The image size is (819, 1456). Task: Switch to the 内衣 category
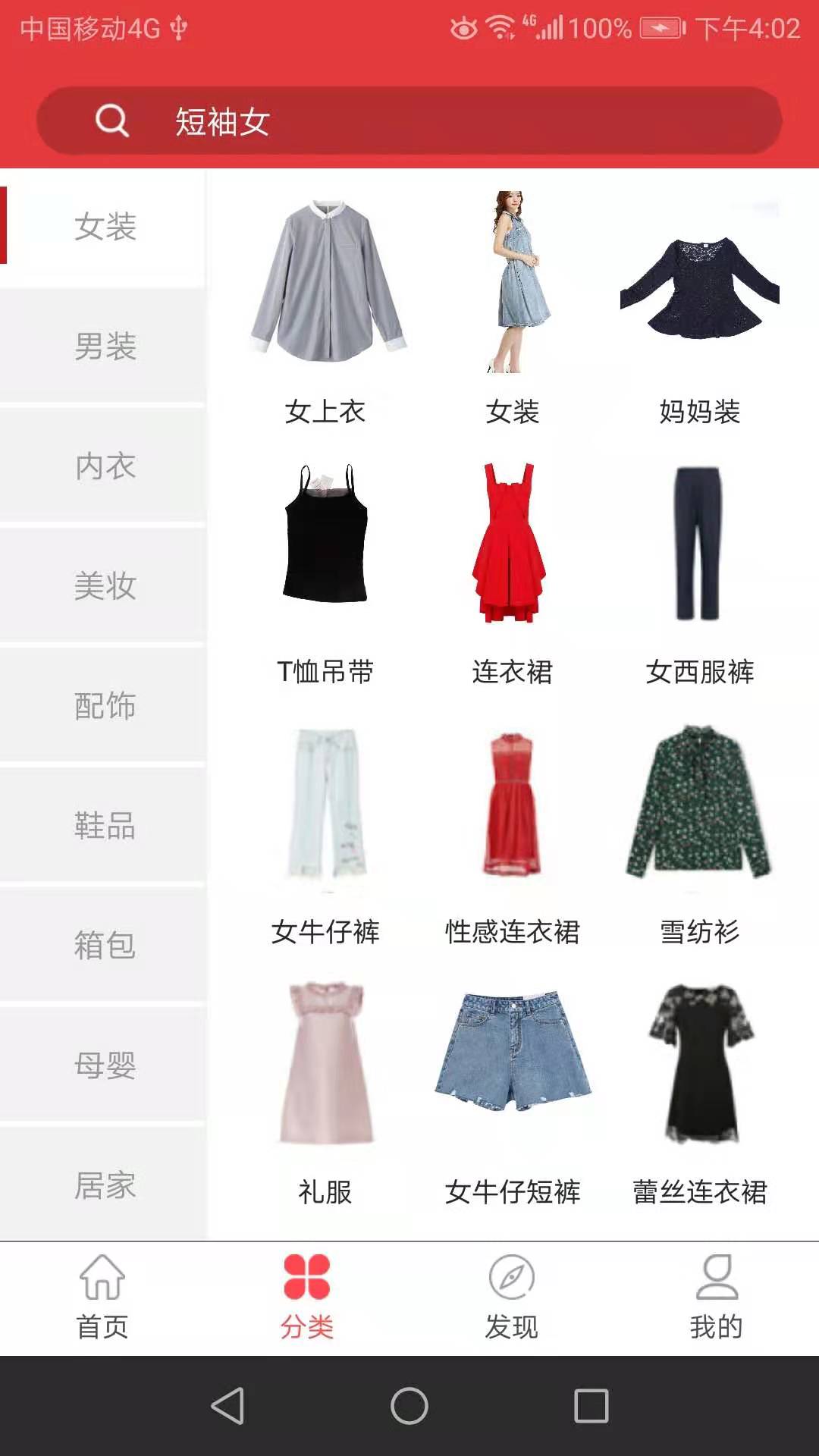[x=105, y=466]
